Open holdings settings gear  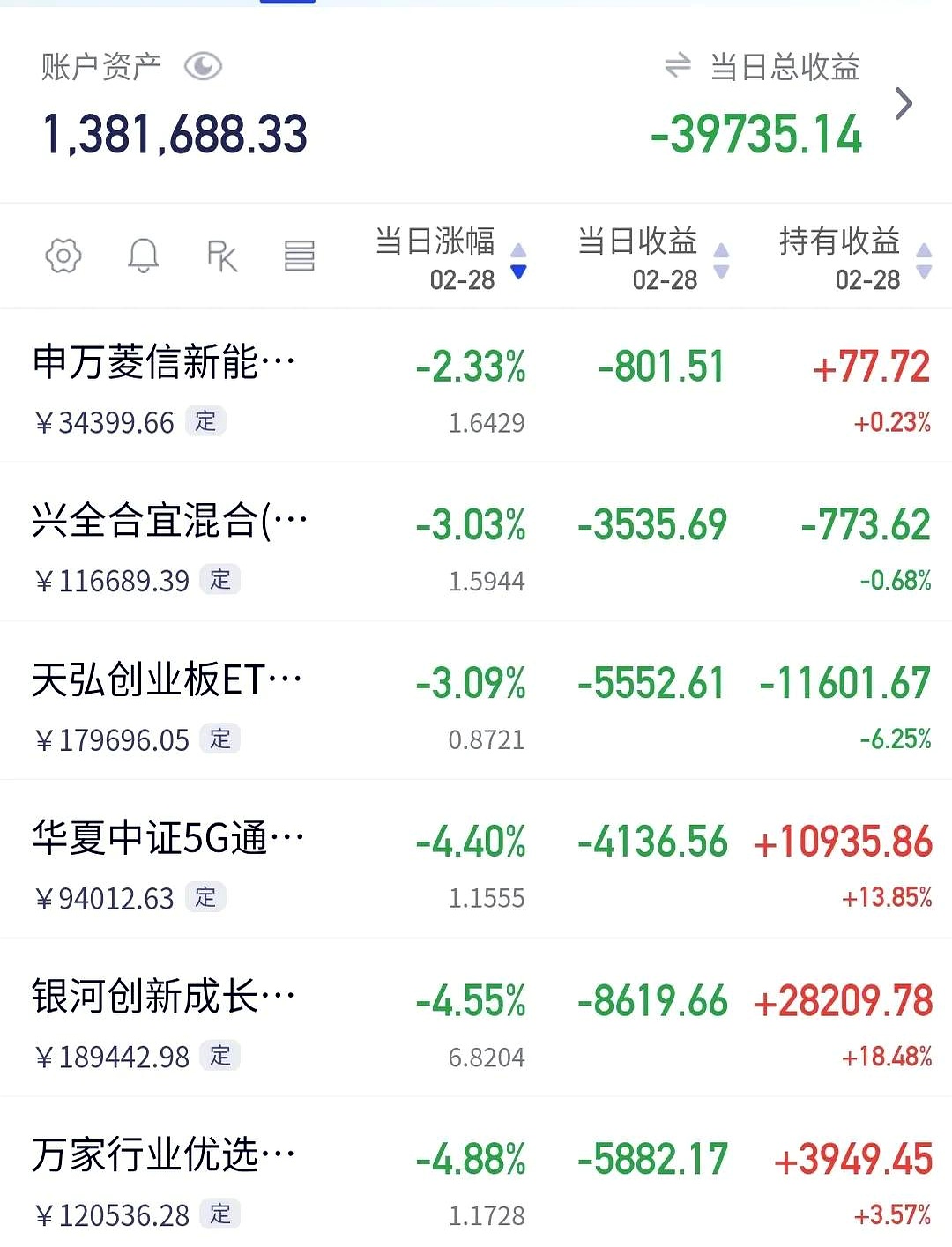pyautogui.click(x=63, y=256)
